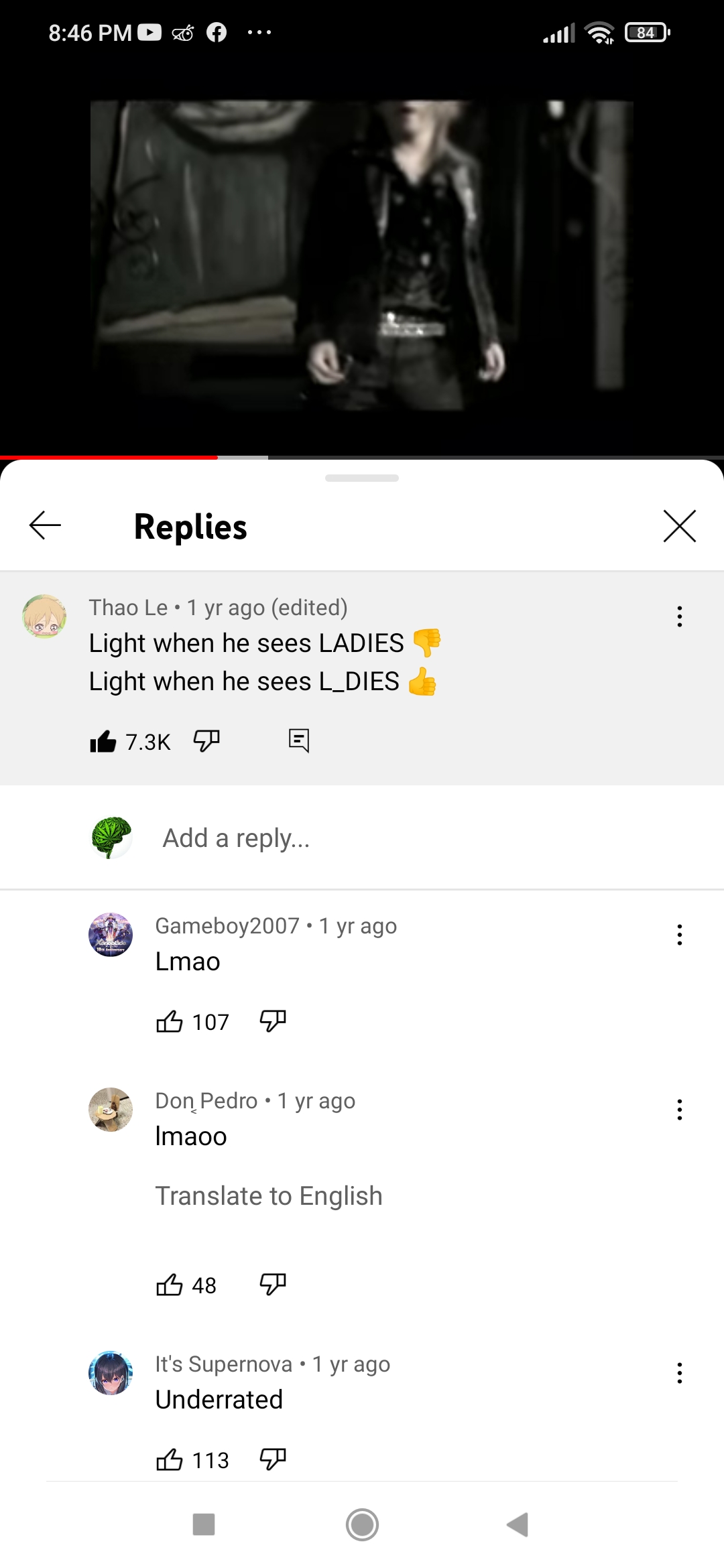This screenshot has height=1568, width=724.
Task: Go back from the Replies panel
Action: point(46,525)
